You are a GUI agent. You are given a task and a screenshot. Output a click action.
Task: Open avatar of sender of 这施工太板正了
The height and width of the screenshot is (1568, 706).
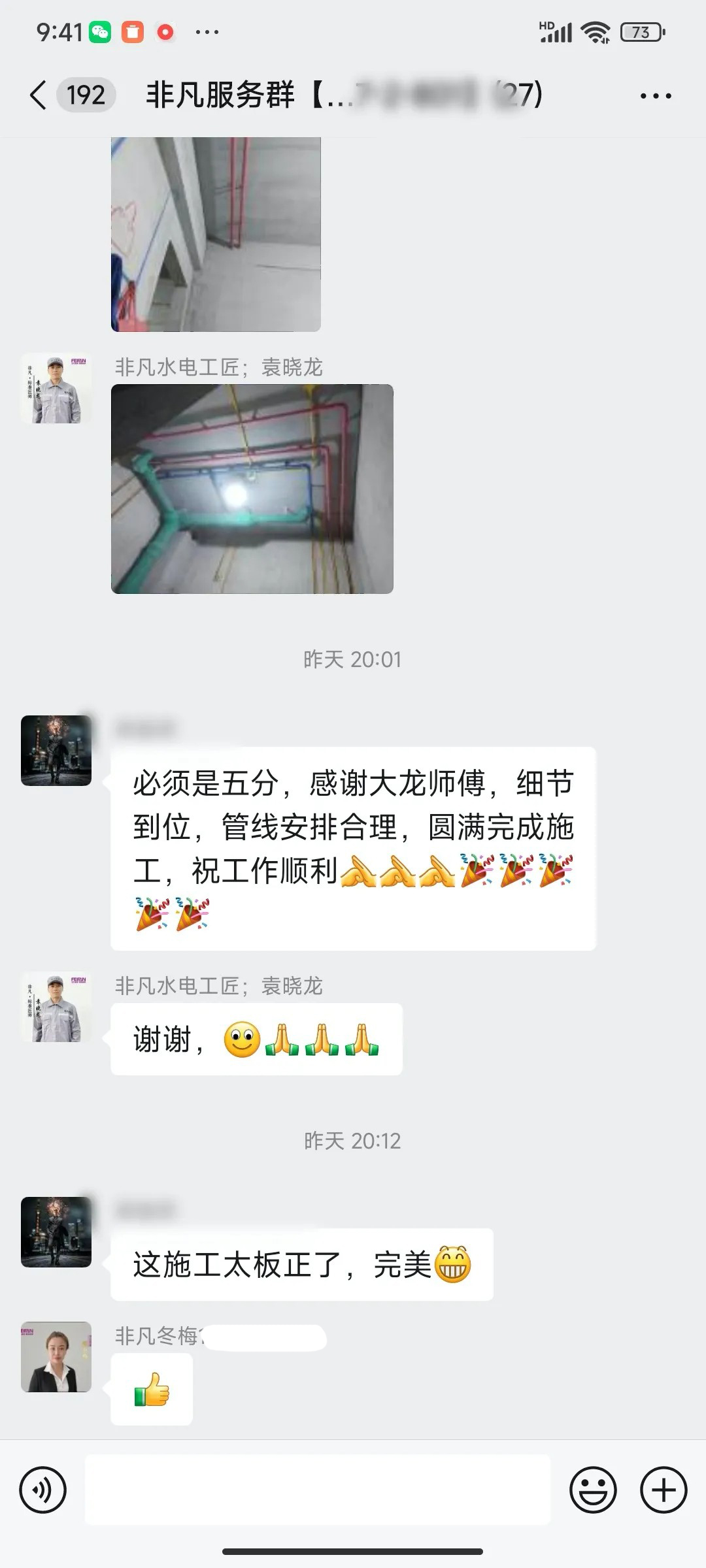(x=56, y=1232)
